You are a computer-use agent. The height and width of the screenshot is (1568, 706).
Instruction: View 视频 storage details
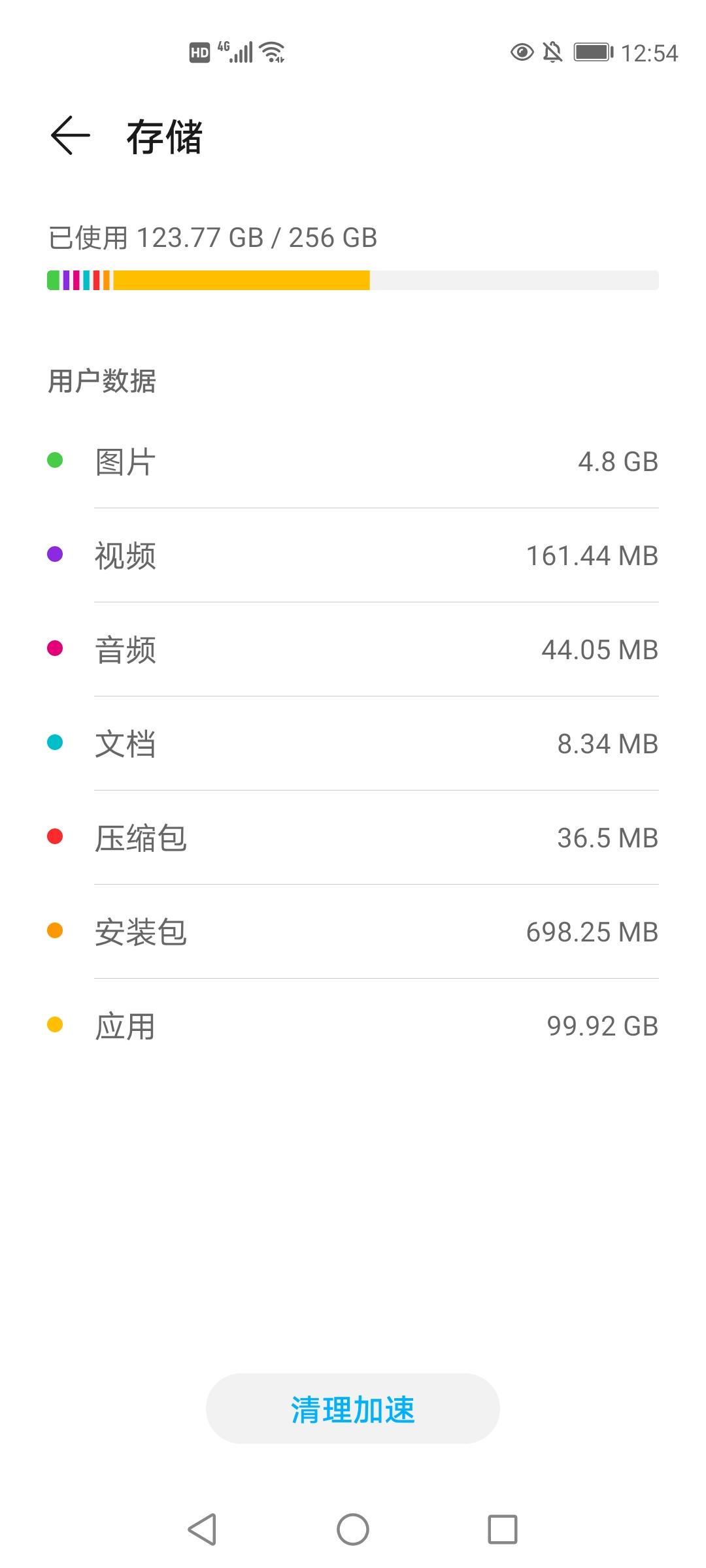(353, 556)
